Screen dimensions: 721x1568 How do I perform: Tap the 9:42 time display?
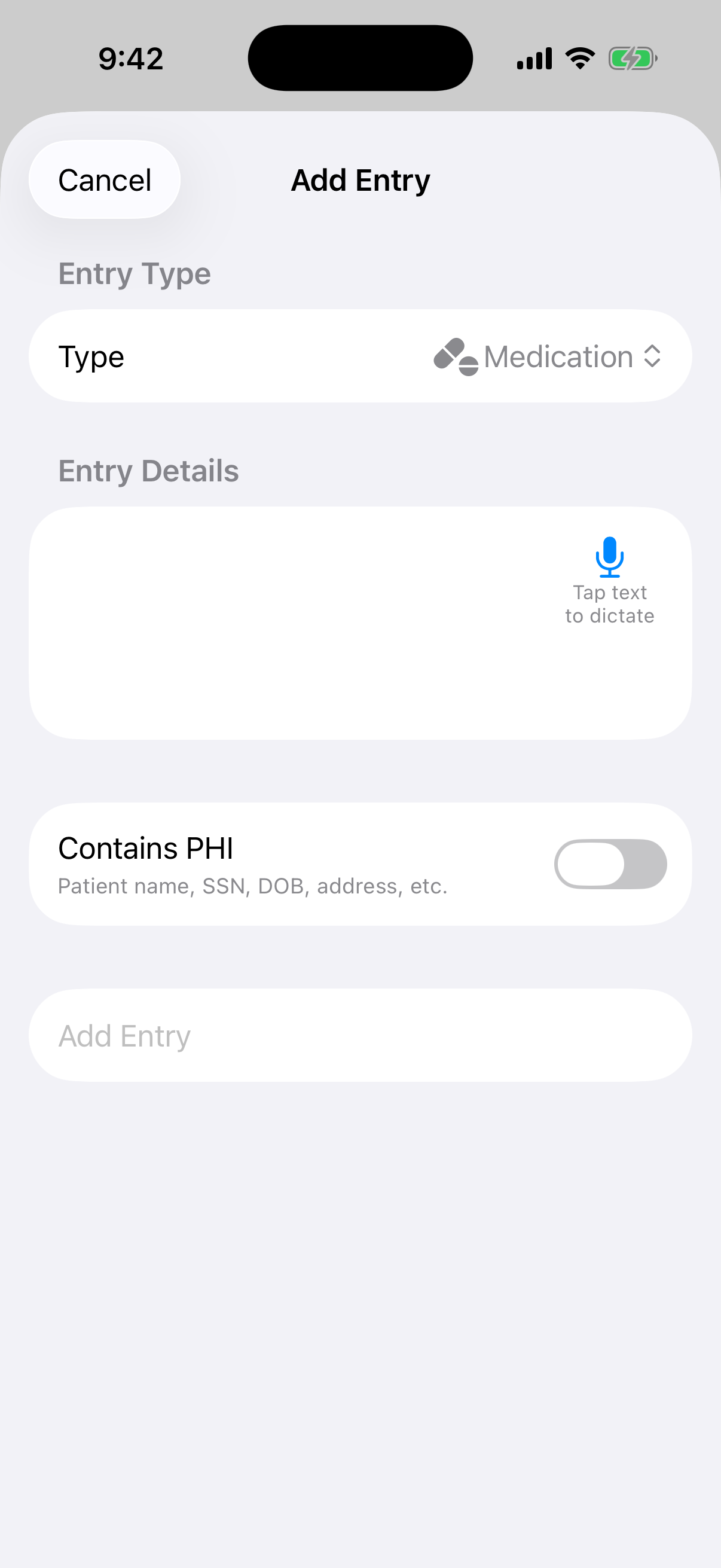click(x=130, y=58)
